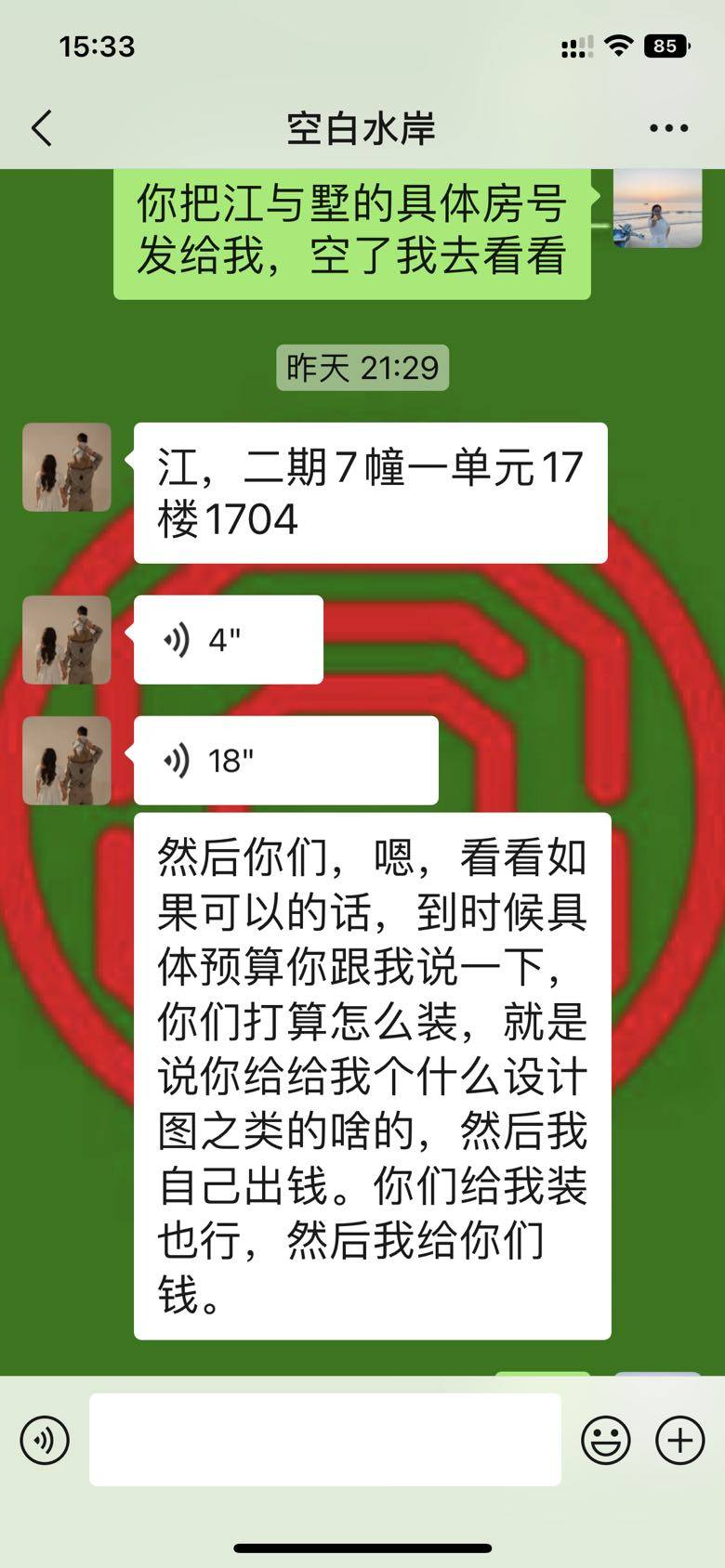Focus the message text field

[x=324, y=1440]
